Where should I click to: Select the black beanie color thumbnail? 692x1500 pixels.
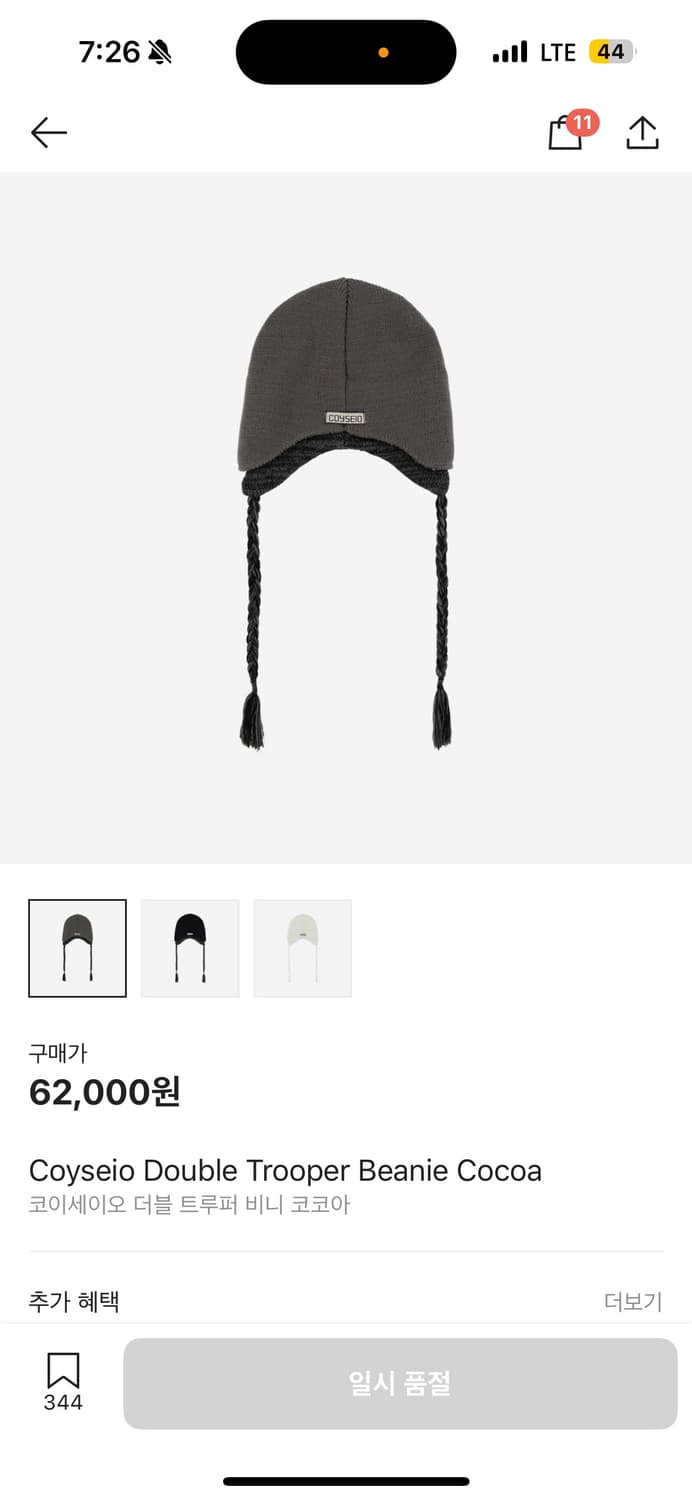coord(190,948)
